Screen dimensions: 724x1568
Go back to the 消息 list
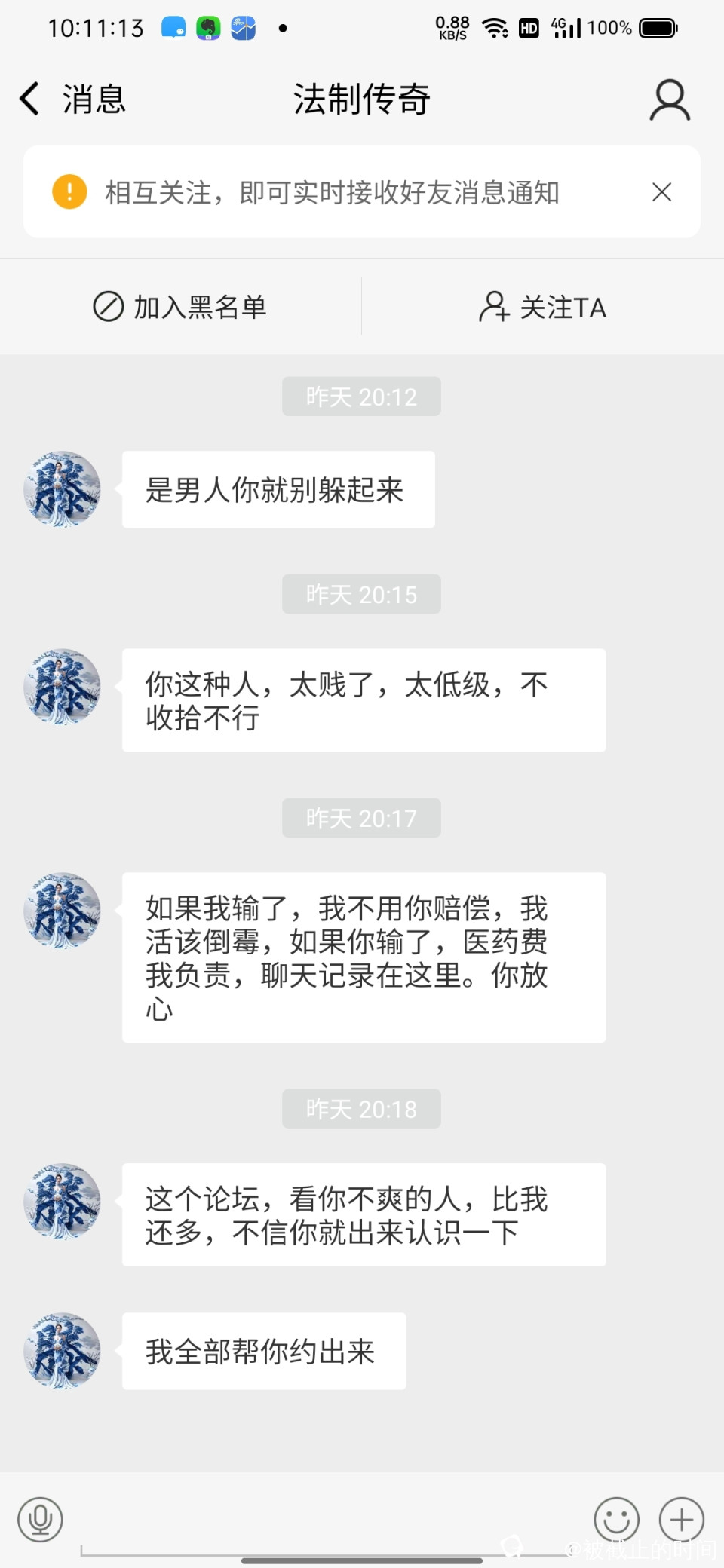coord(72,100)
